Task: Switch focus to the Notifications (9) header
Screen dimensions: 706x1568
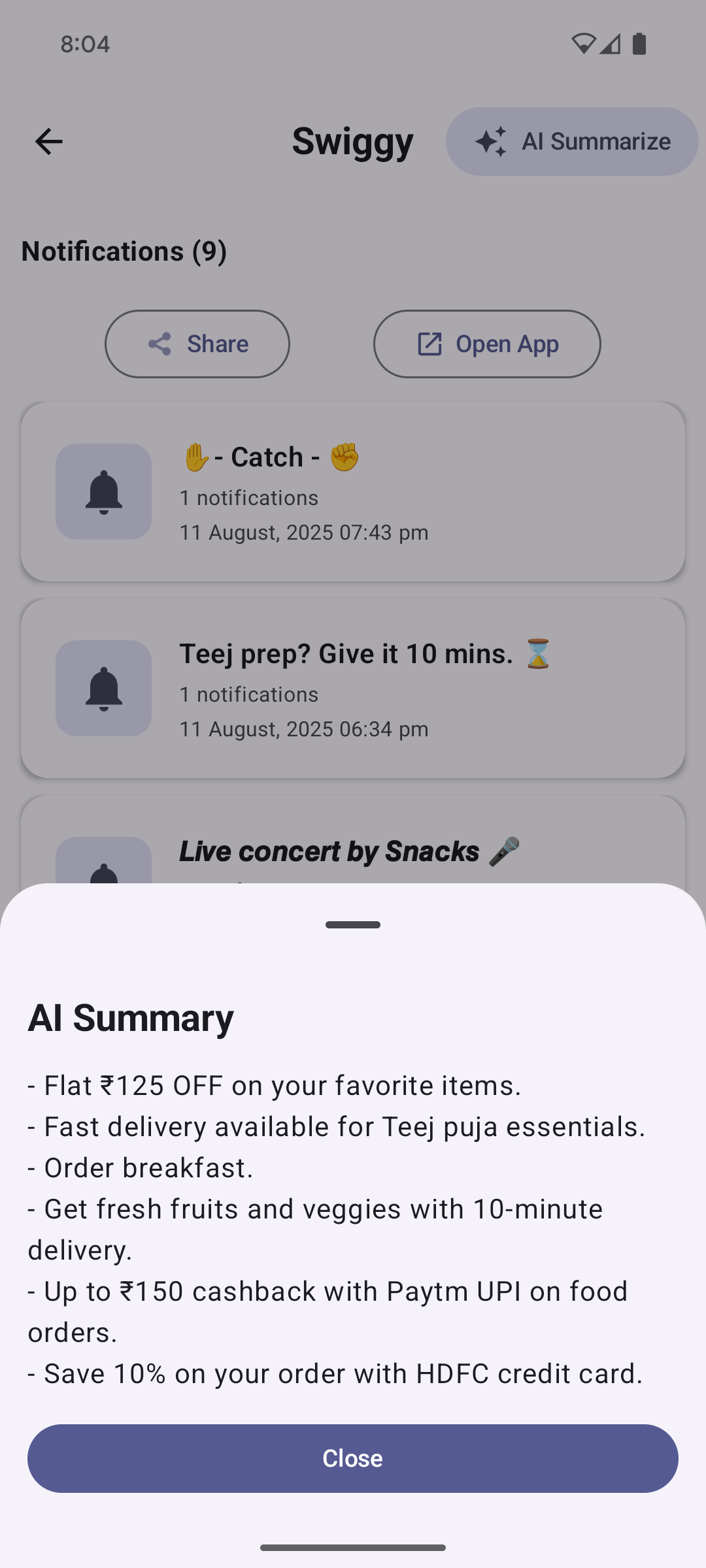Action: (124, 251)
